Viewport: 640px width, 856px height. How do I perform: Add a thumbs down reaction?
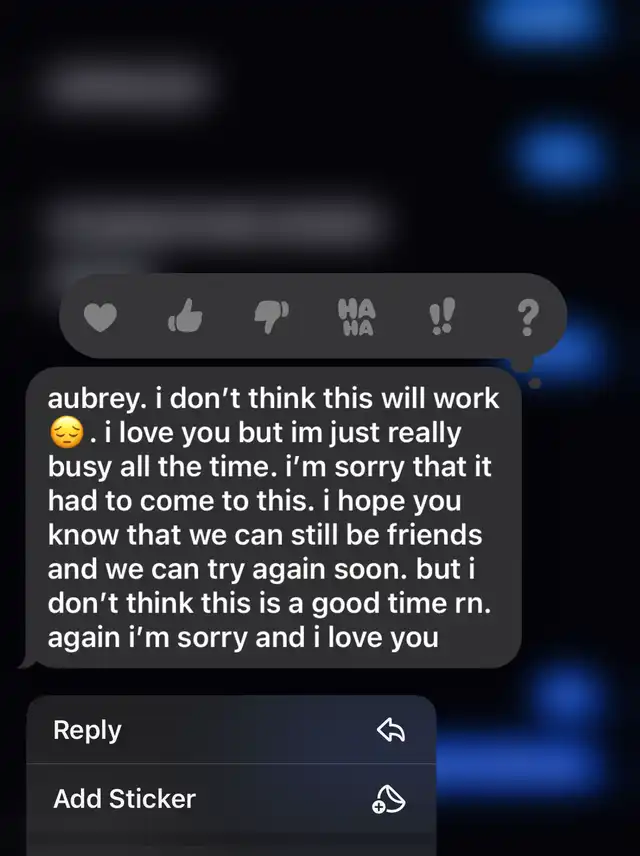(269, 319)
